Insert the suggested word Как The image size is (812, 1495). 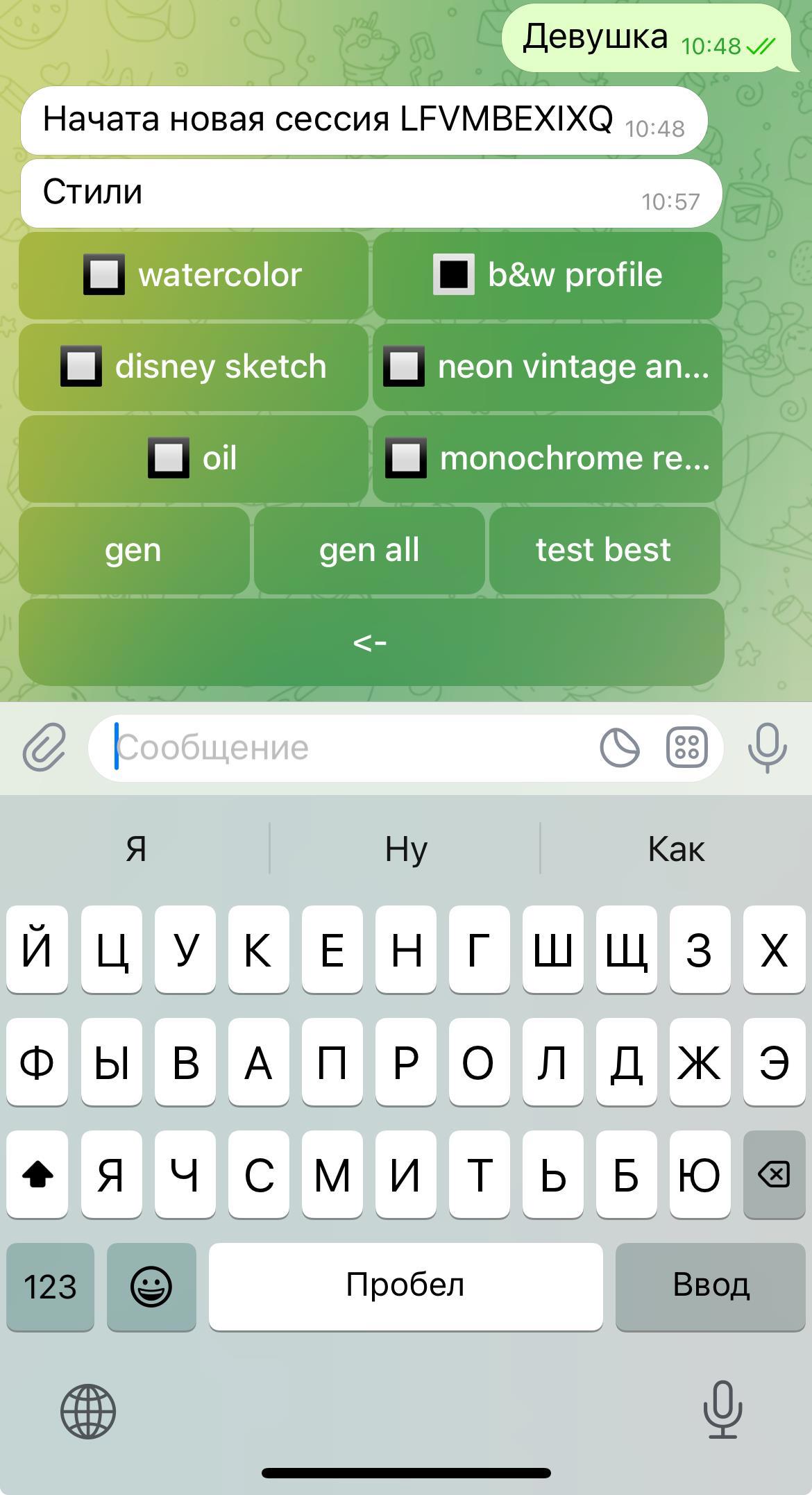point(676,849)
